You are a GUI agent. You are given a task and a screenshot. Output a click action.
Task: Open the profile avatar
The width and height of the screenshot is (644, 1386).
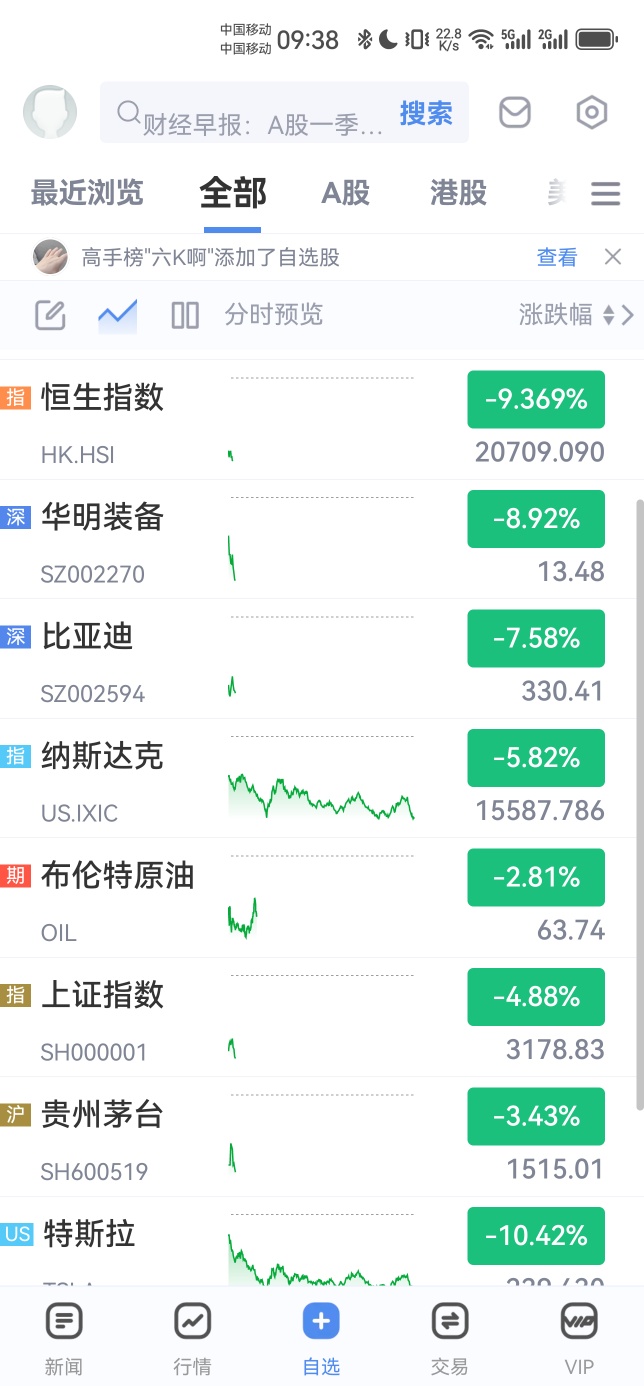[50, 112]
